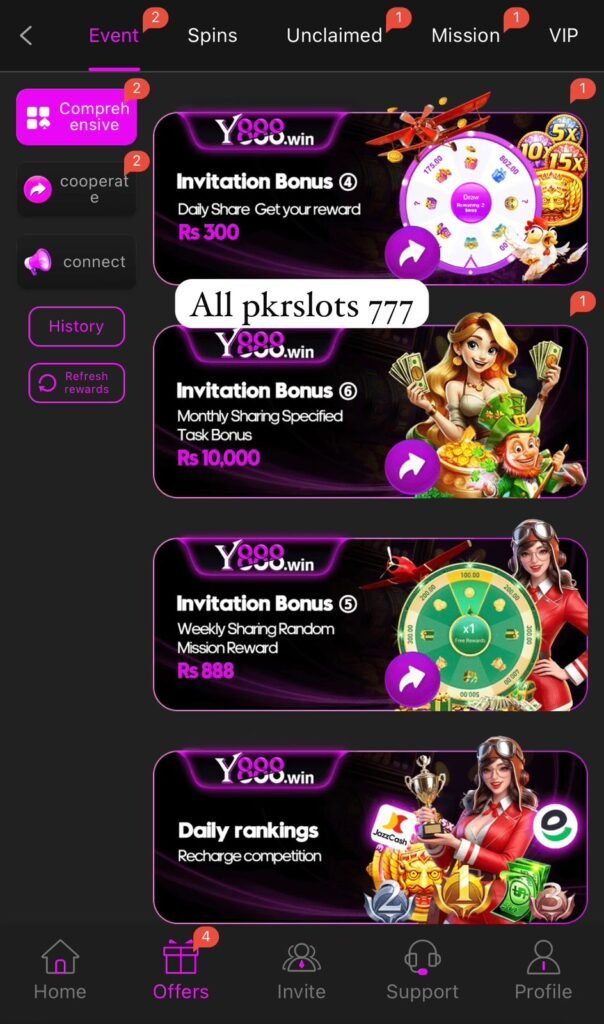Tap Refresh rewards
This screenshot has height=1024, width=604.
(76, 383)
